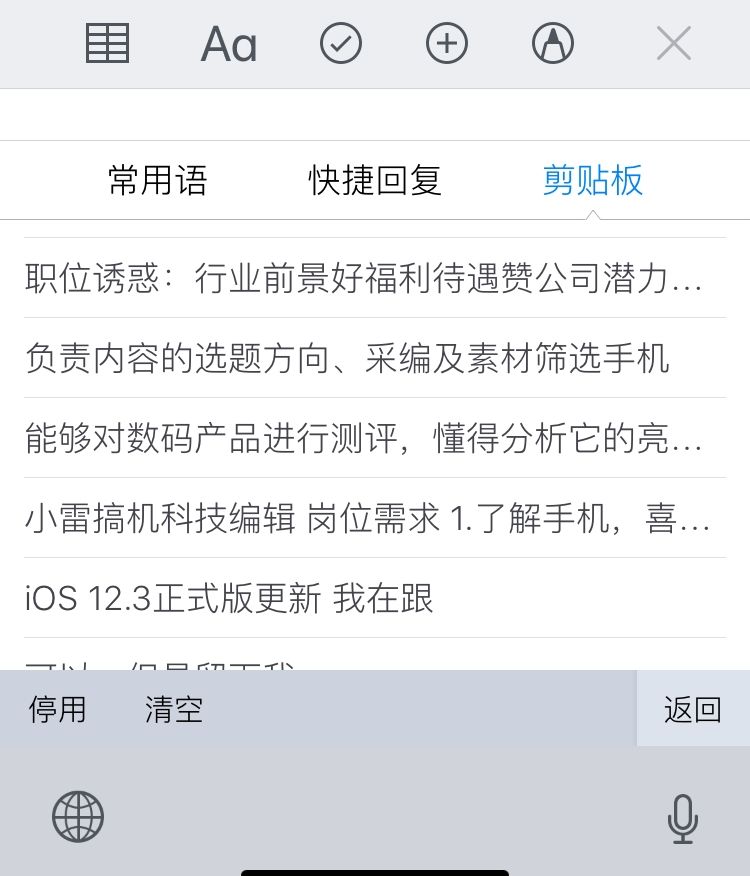The height and width of the screenshot is (876, 750).
Task: Paste the iOS 12.3正式版更新 clip
Action: 230,598
